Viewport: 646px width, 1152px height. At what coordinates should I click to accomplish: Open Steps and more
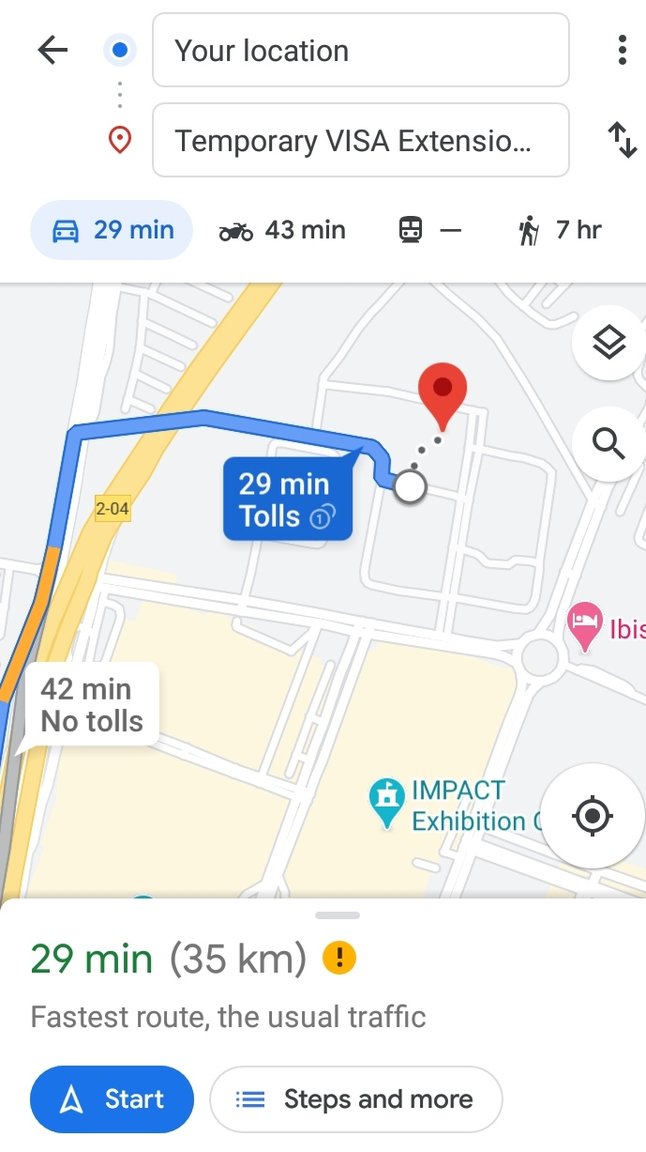point(355,1099)
